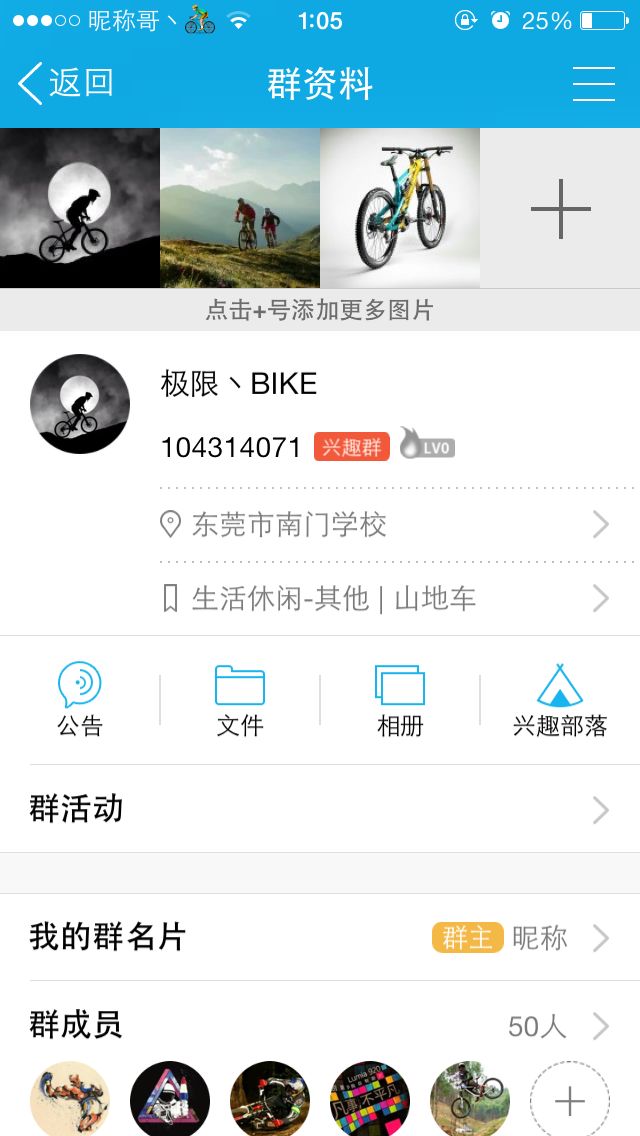This screenshot has height=1136, width=640.
Task: Open the mountain riders photo
Action: 240,208
